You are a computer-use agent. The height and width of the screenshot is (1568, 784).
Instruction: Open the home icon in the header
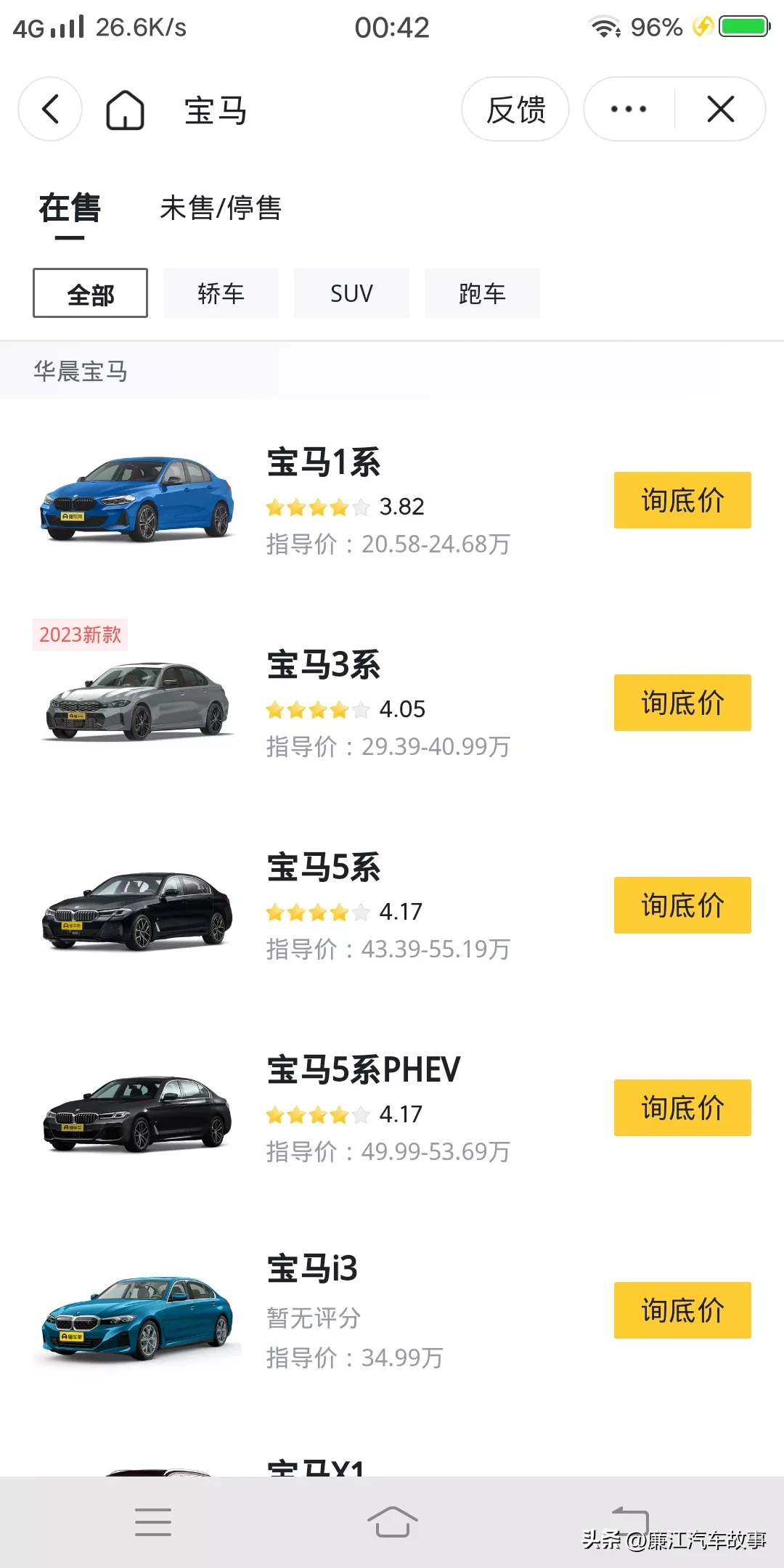click(125, 110)
